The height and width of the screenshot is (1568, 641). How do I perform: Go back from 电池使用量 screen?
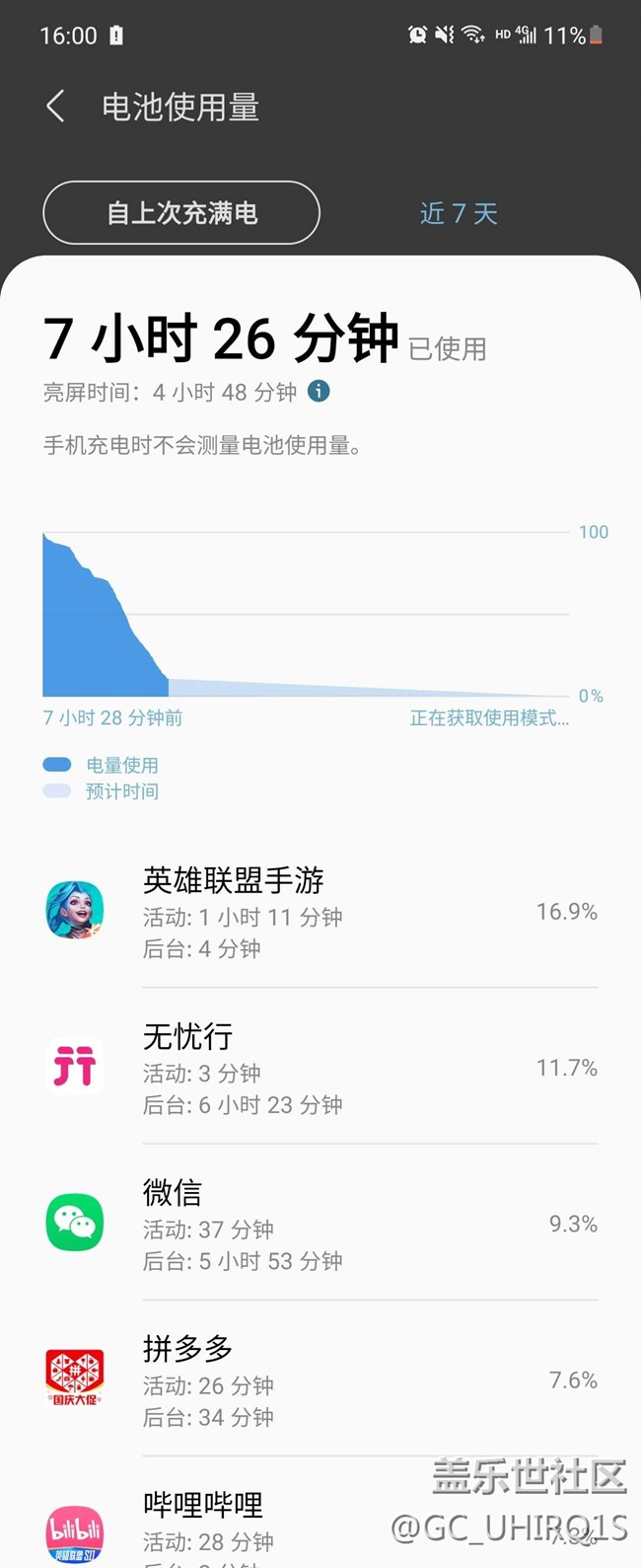(x=56, y=107)
